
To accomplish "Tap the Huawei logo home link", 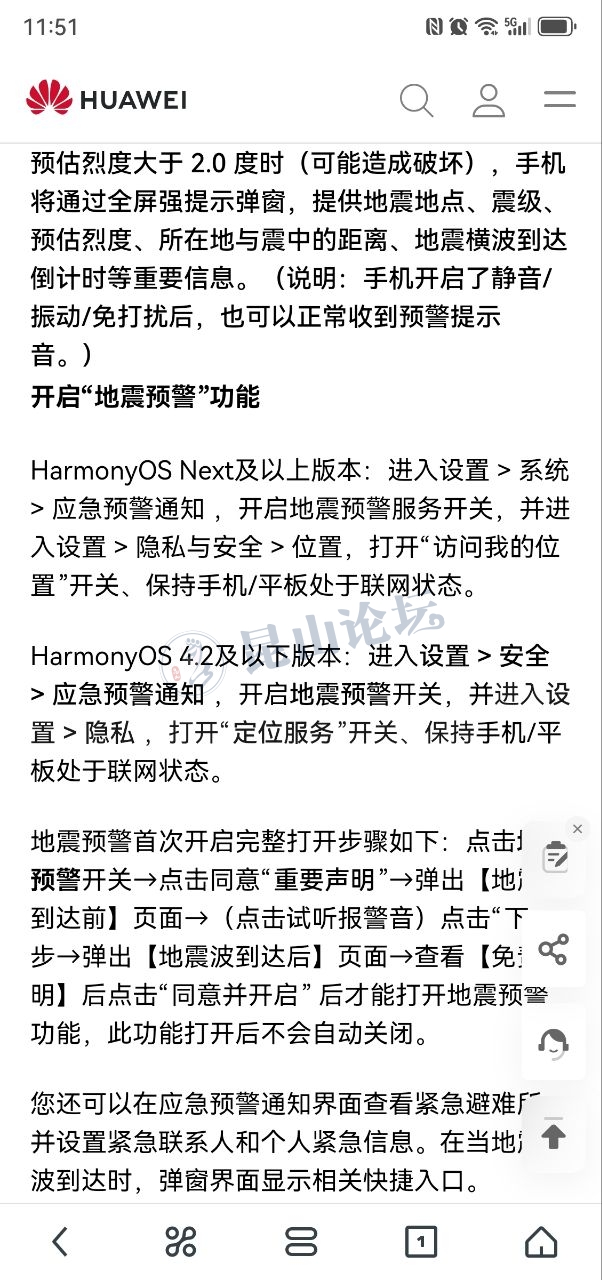I will click(x=106, y=99).
